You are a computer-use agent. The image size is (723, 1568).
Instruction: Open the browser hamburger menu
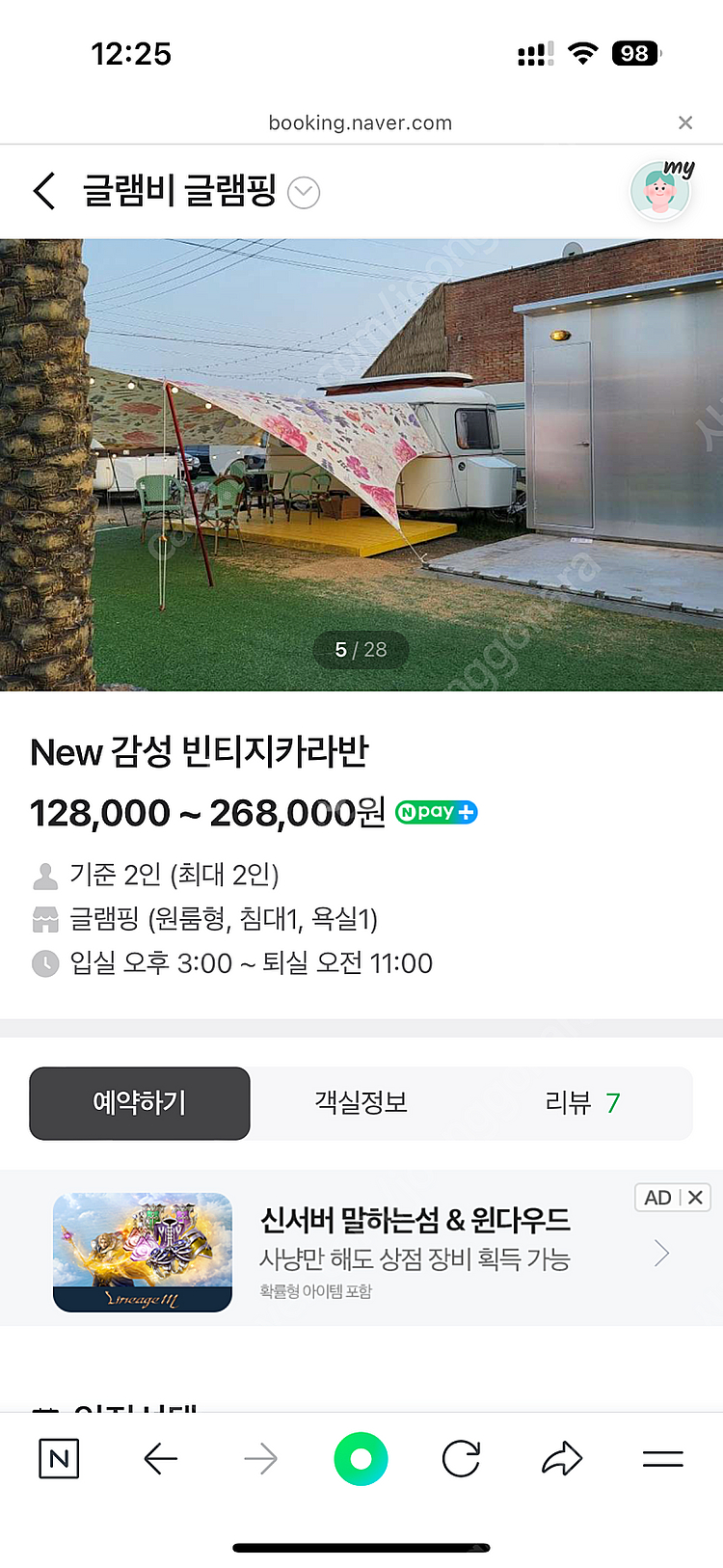pyautogui.click(x=662, y=1459)
